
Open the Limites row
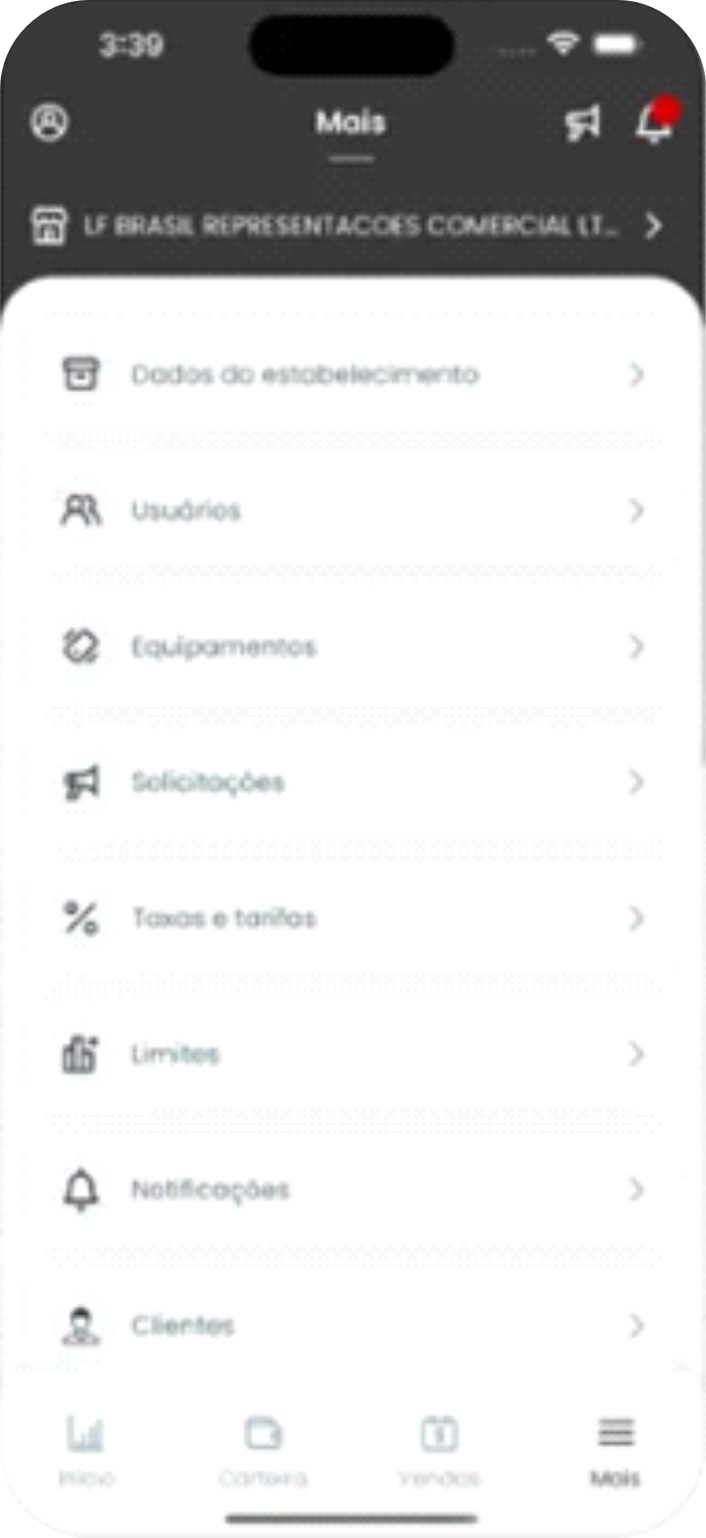352,1054
